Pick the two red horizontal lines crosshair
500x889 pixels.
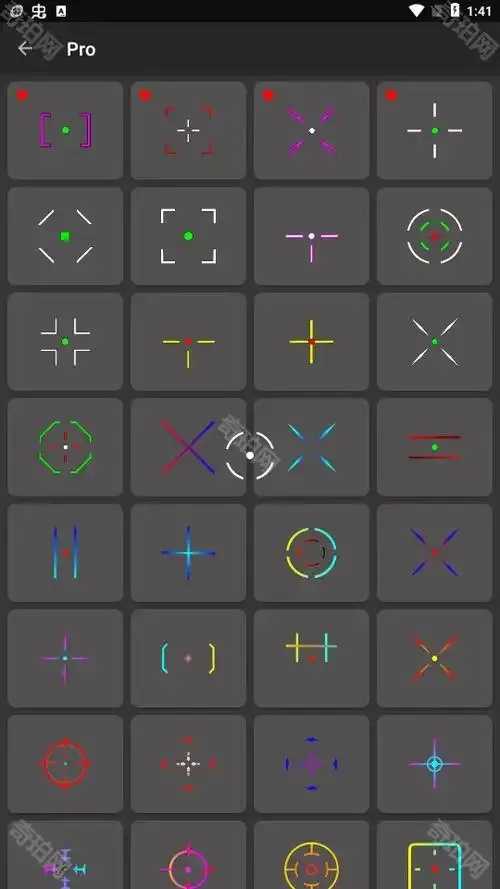click(x=435, y=447)
